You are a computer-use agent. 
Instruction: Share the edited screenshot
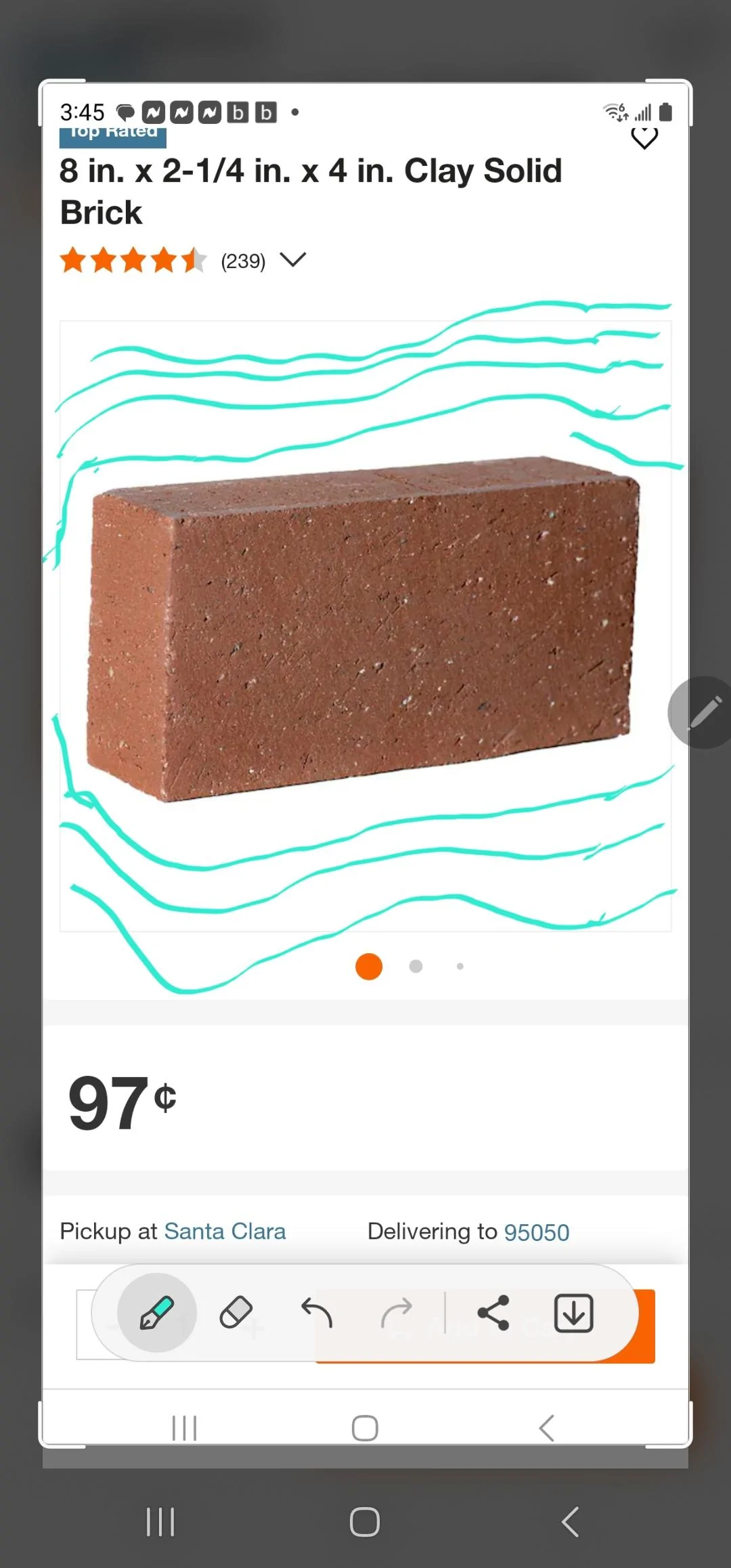coord(493,1313)
